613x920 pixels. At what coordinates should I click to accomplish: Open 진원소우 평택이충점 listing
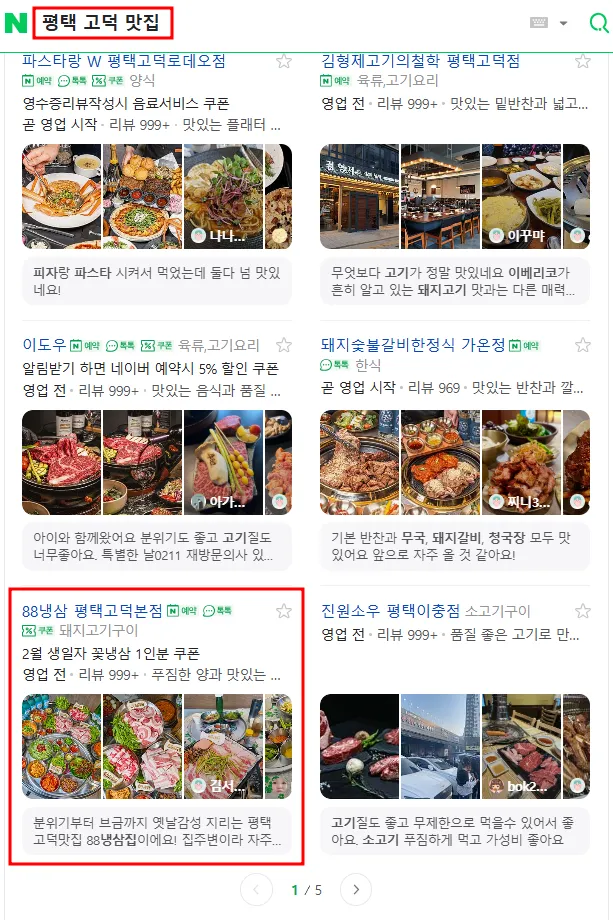point(391,610)
